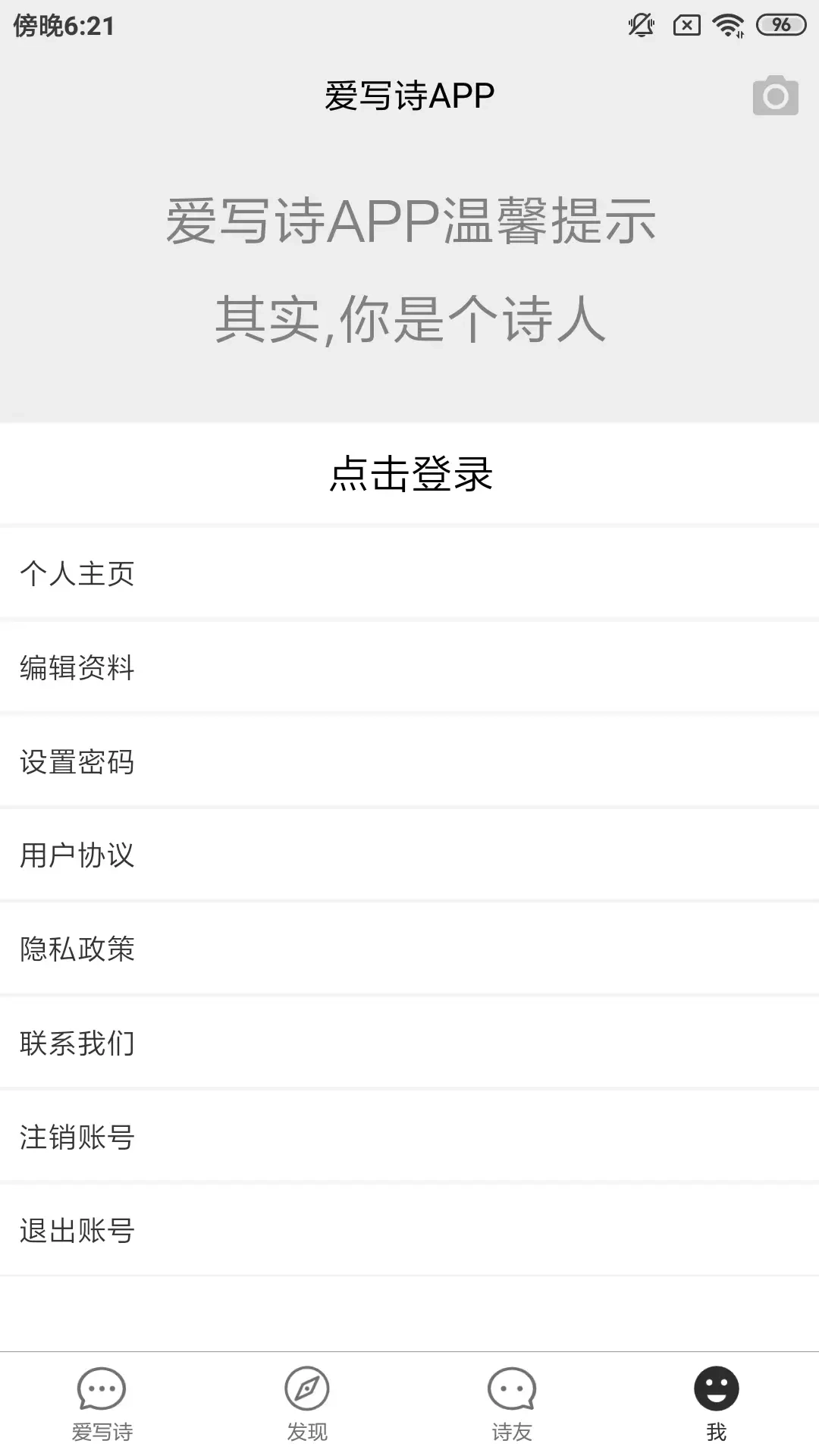Open 设置密码 password settings
The height and width of the screenshot is (1456, 819).
(x=409, y=762)
